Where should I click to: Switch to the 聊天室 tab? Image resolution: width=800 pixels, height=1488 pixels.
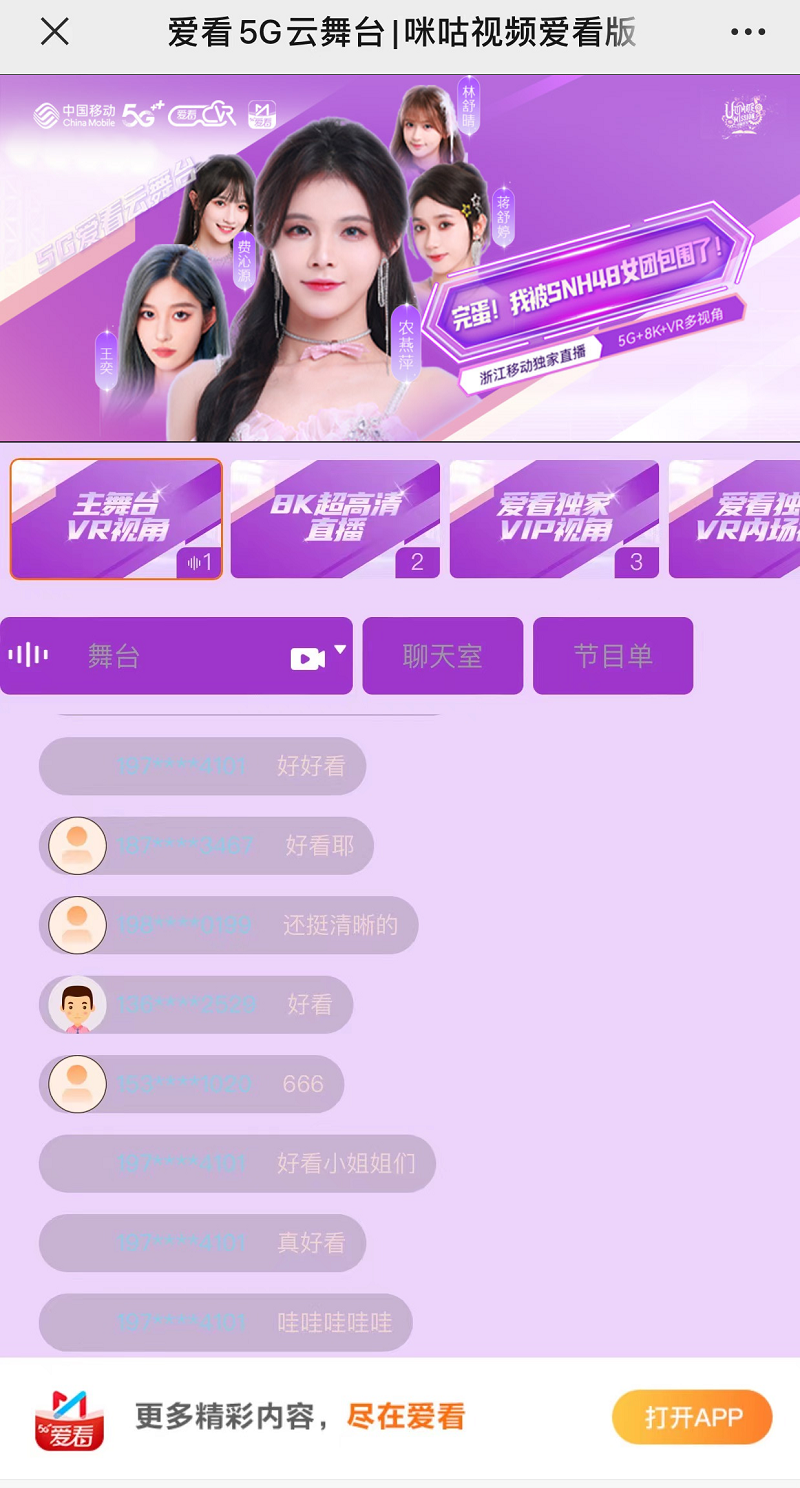tap(442, 656)
